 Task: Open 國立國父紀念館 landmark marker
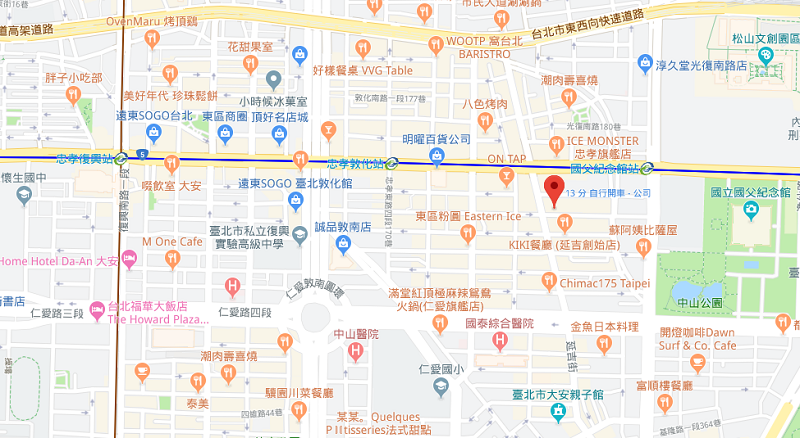point(752,212)
